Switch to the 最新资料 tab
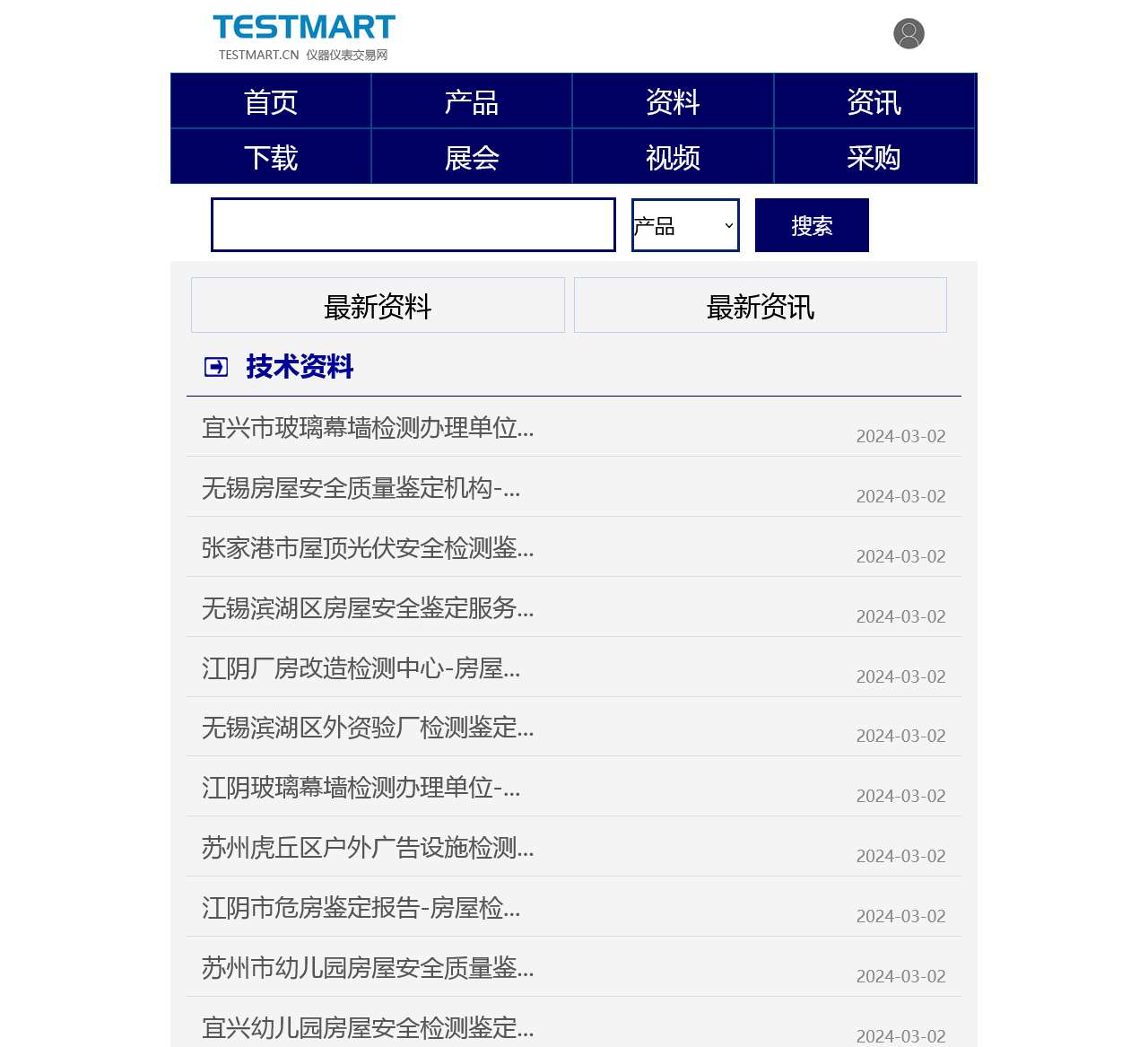The height and width of the screenshot is (1047, 1148). click(x=378, y=306)
